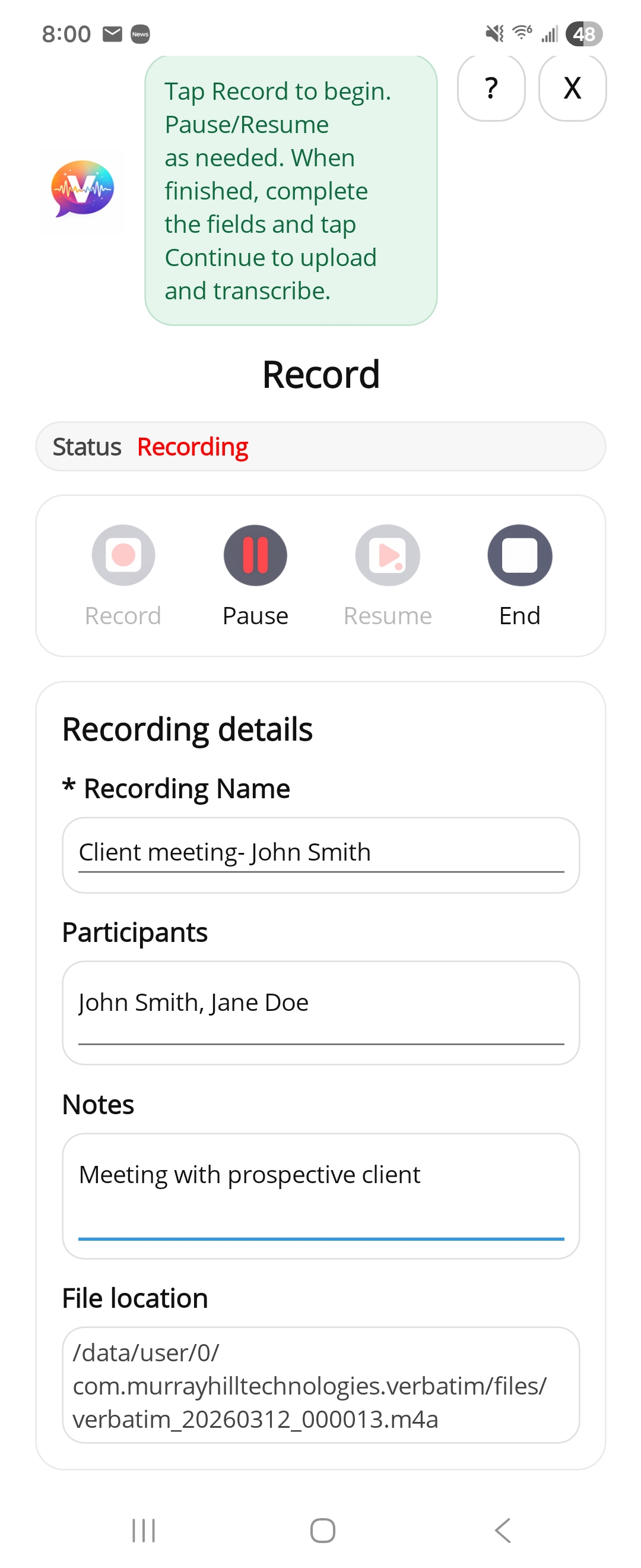Edit the Participants field
This screenshot has height=1568, width=641.
click(x=320, y=1011)
